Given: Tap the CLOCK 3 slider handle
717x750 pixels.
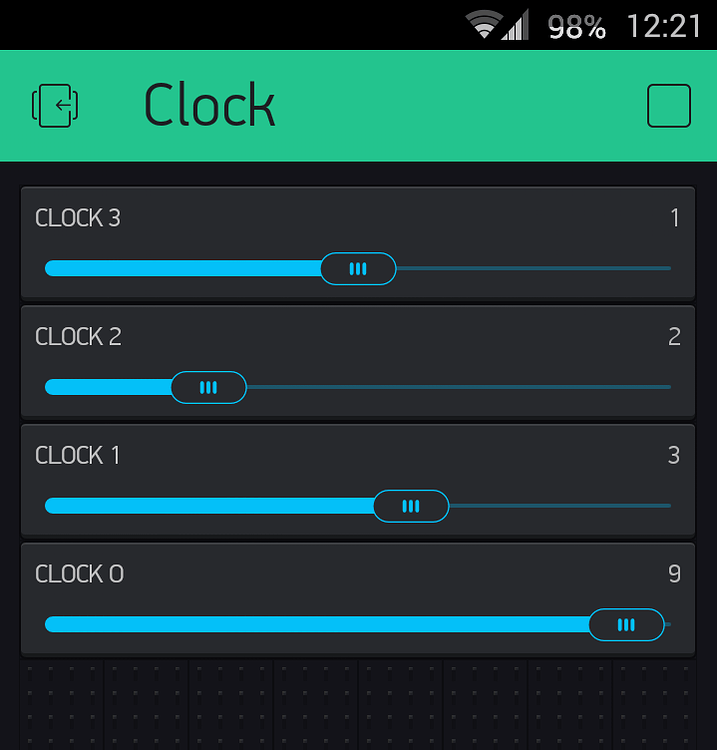Looking at the screenshot, I should 358,269.
